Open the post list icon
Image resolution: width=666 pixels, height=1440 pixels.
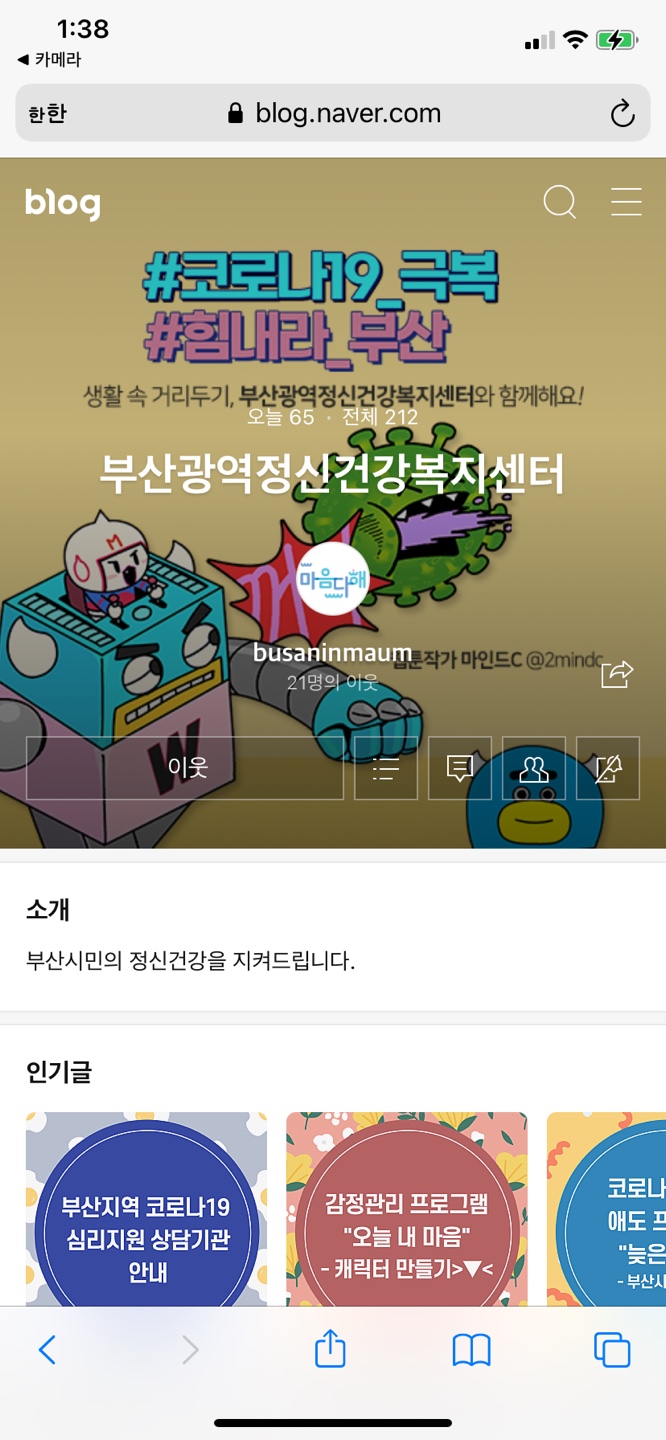[386, 768]
